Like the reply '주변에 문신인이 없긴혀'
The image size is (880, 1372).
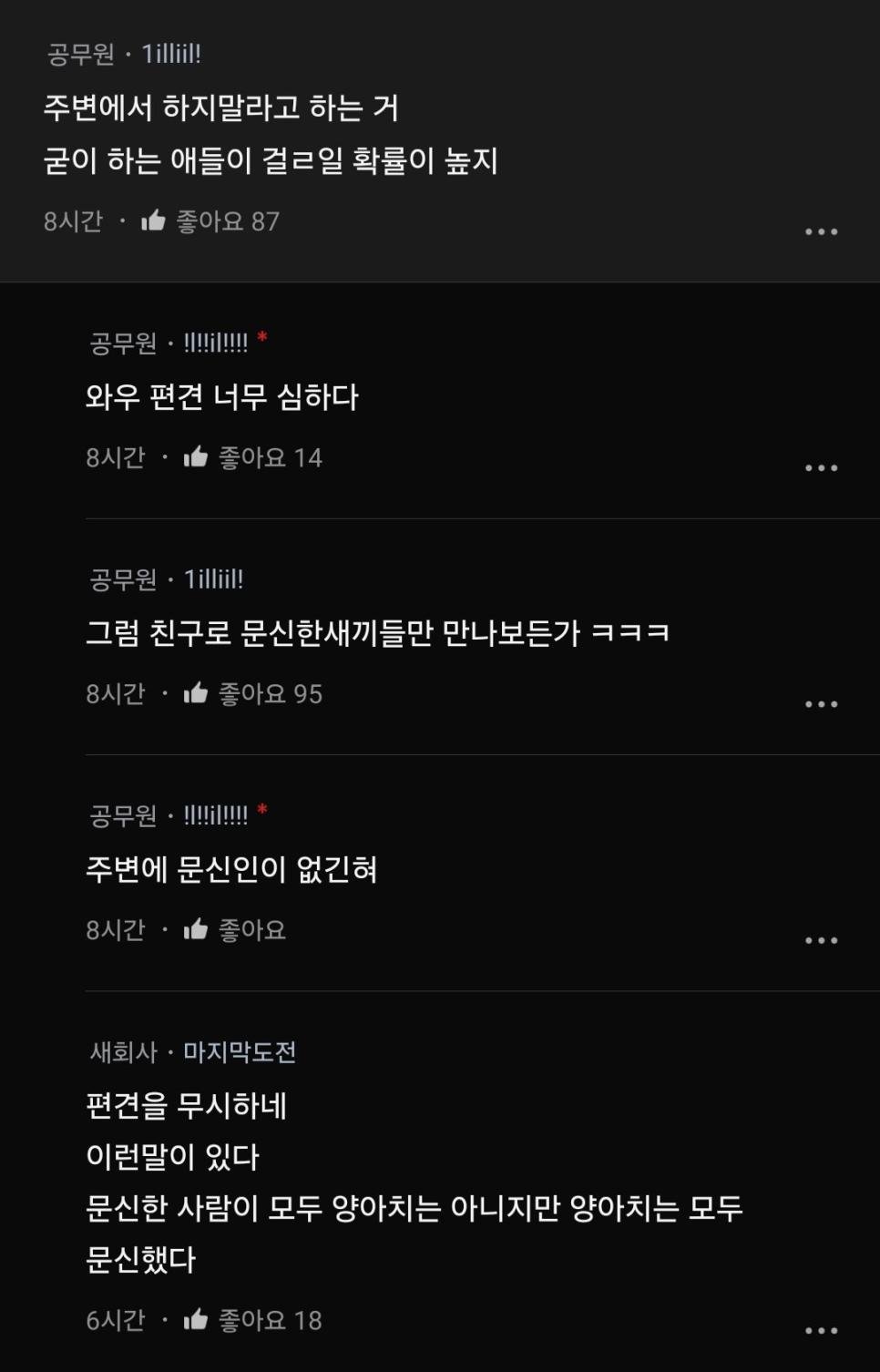tap(196, 929)
